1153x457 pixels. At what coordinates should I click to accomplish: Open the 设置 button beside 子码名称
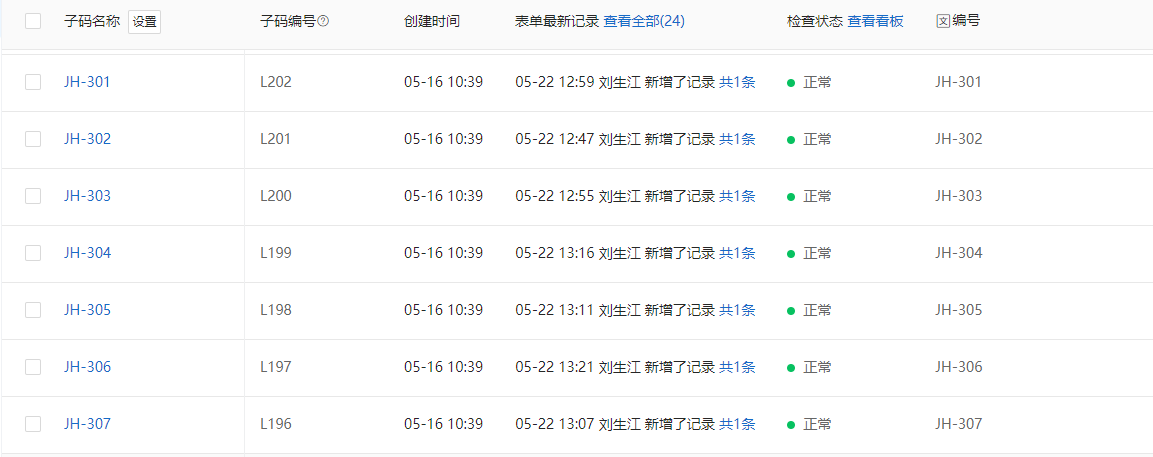(144, 21)
